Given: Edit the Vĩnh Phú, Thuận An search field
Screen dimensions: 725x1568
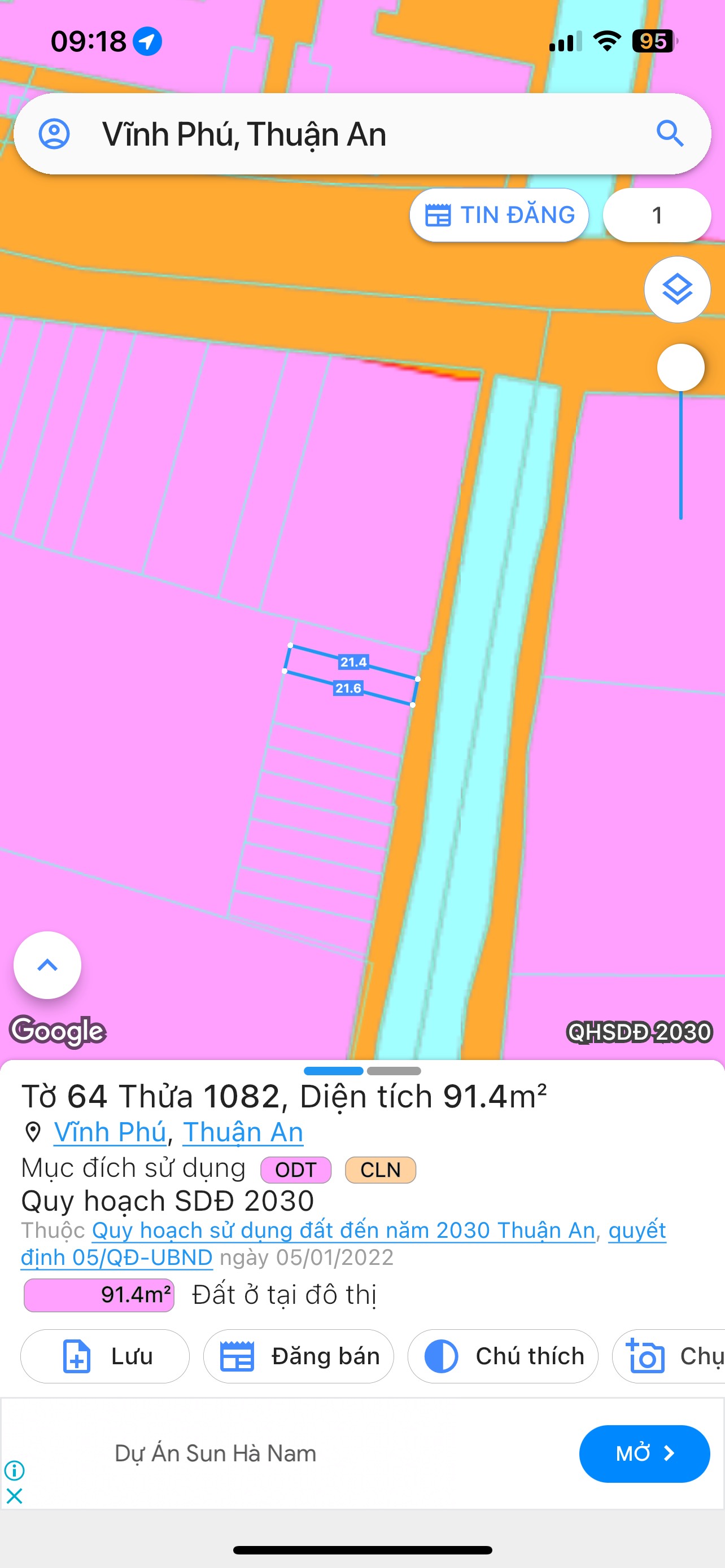Looking at the screenshot, I should tap(362, 134).
